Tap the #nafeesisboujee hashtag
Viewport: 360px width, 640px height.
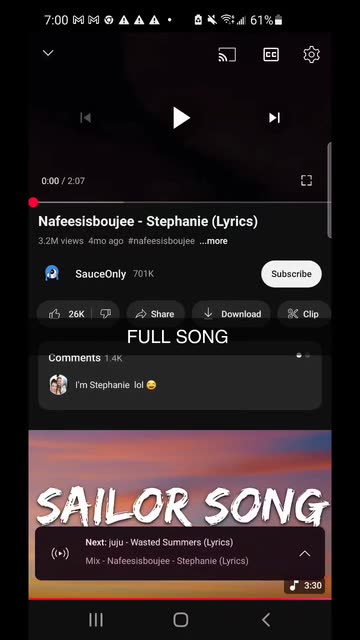161,241
